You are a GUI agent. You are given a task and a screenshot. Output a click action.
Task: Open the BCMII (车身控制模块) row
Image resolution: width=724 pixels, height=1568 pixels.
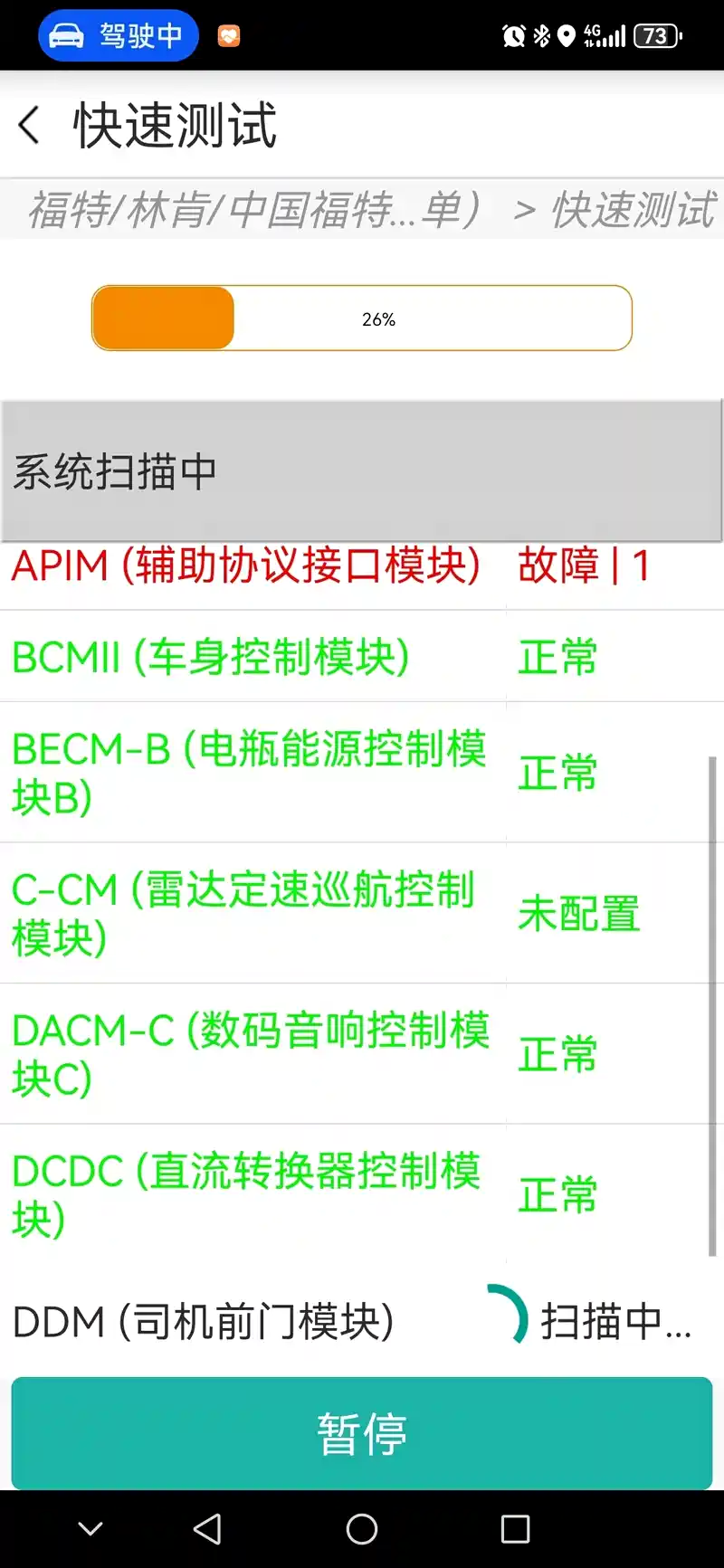click(x=362, y=656)
